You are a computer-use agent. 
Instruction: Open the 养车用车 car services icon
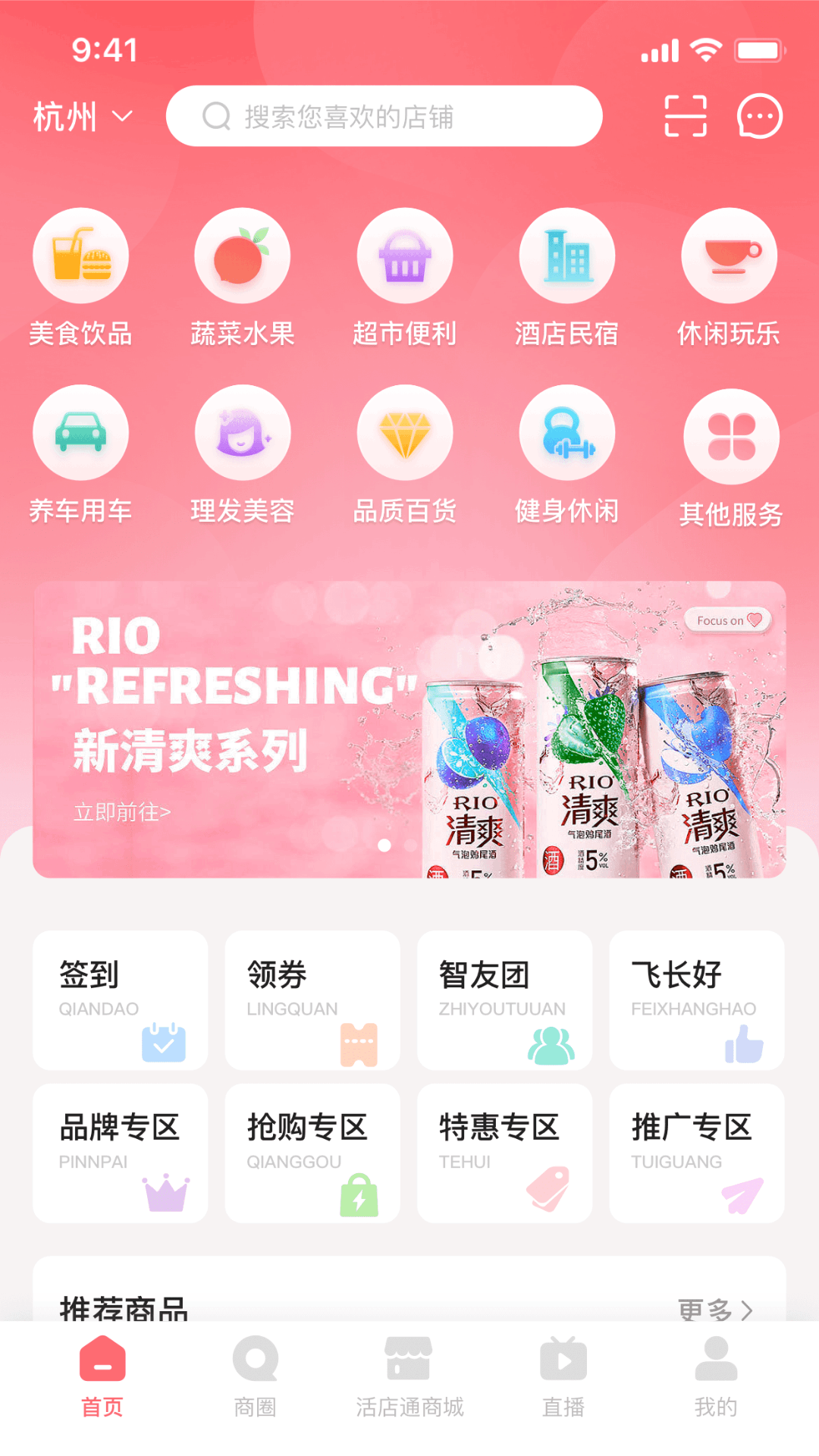[x=81, y=432]
